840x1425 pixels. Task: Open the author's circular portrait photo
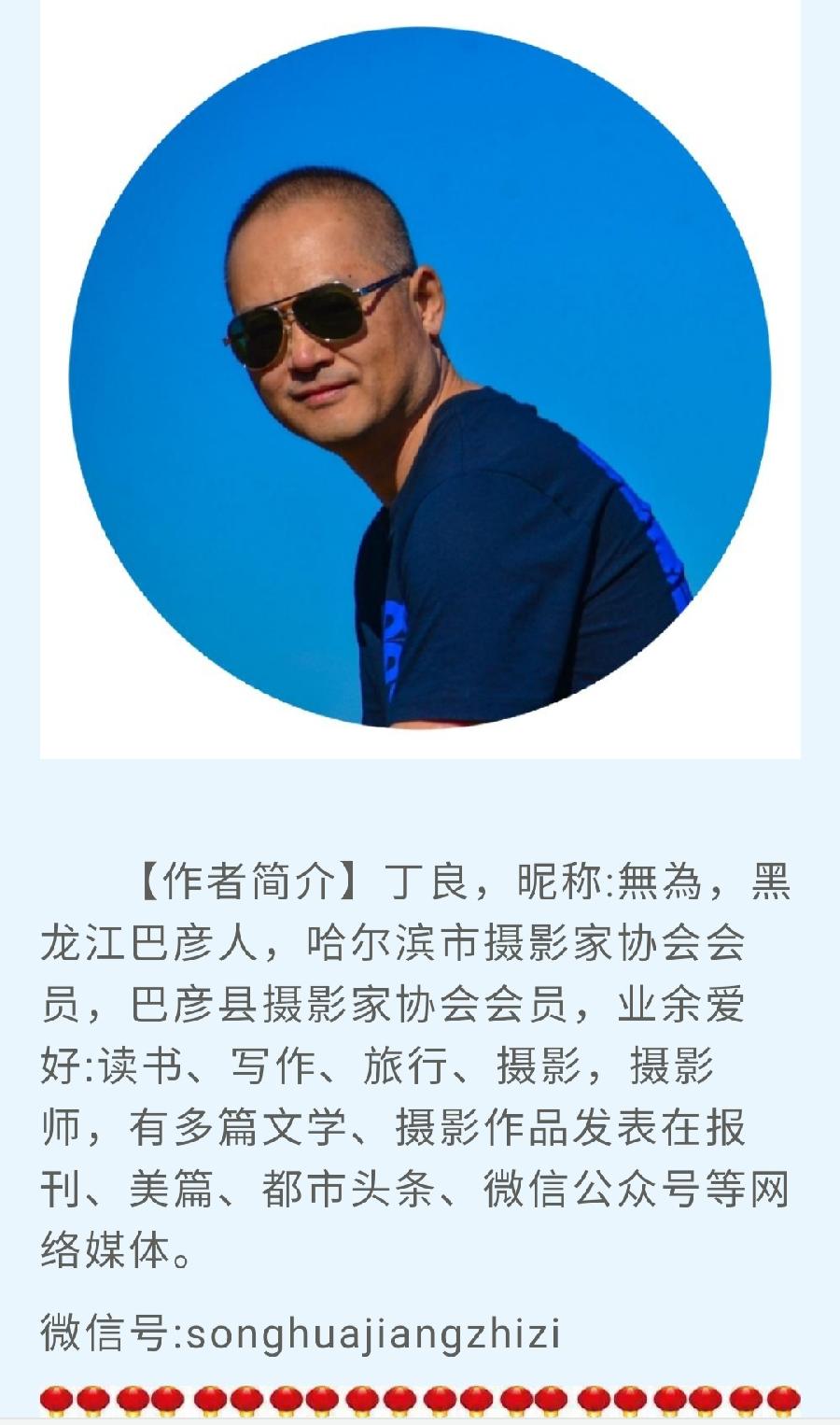[x=420, y=377]
